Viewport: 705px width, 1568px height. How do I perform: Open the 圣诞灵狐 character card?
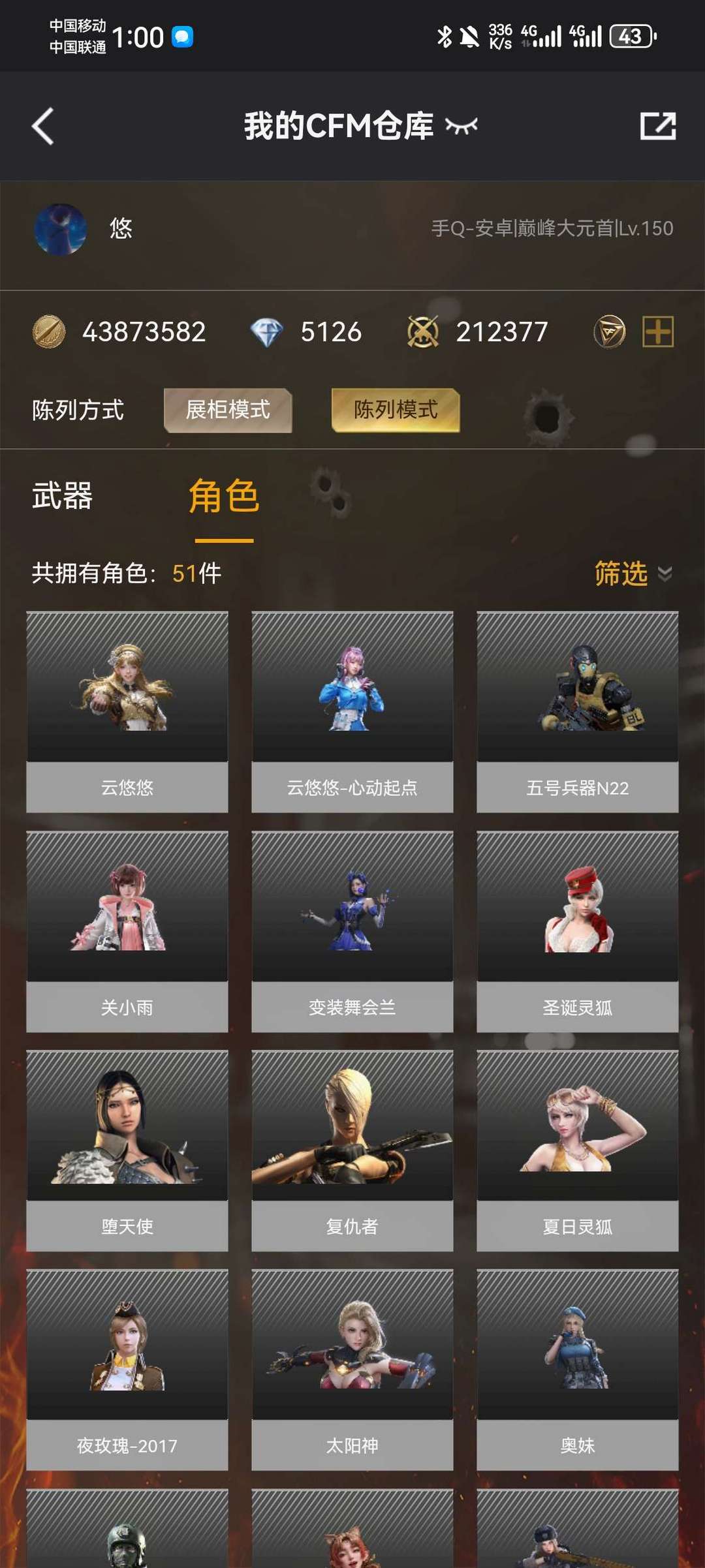[578, 931]
